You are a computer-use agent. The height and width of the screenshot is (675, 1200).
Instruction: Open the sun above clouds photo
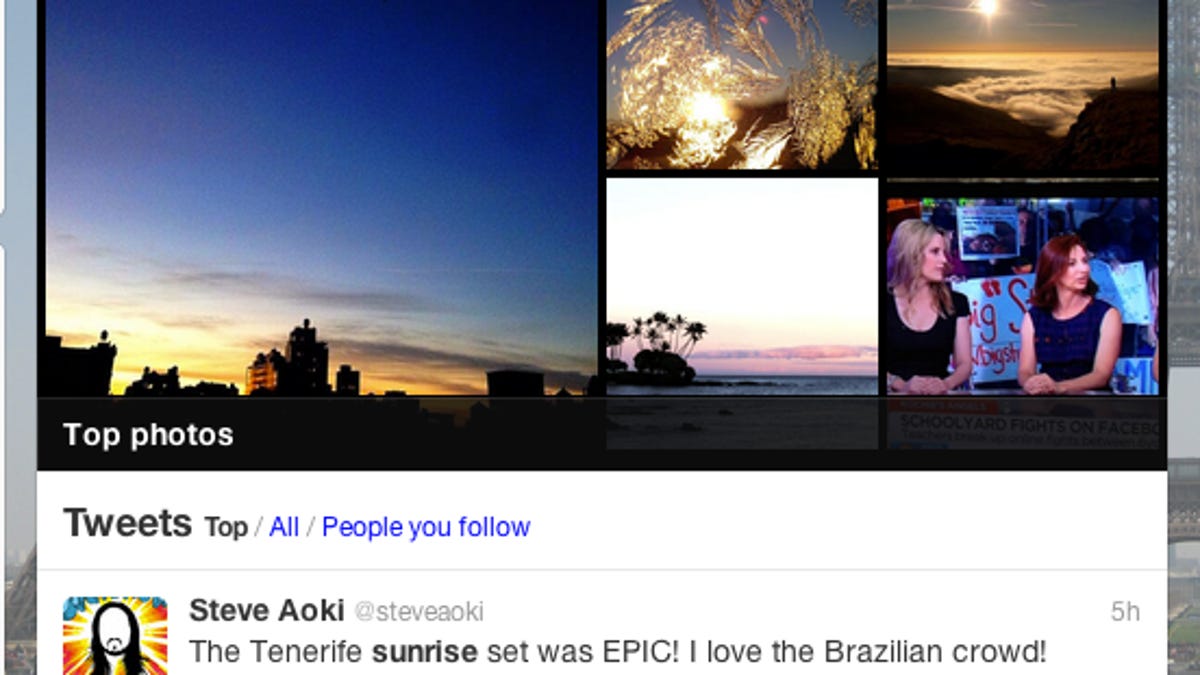1022,88
